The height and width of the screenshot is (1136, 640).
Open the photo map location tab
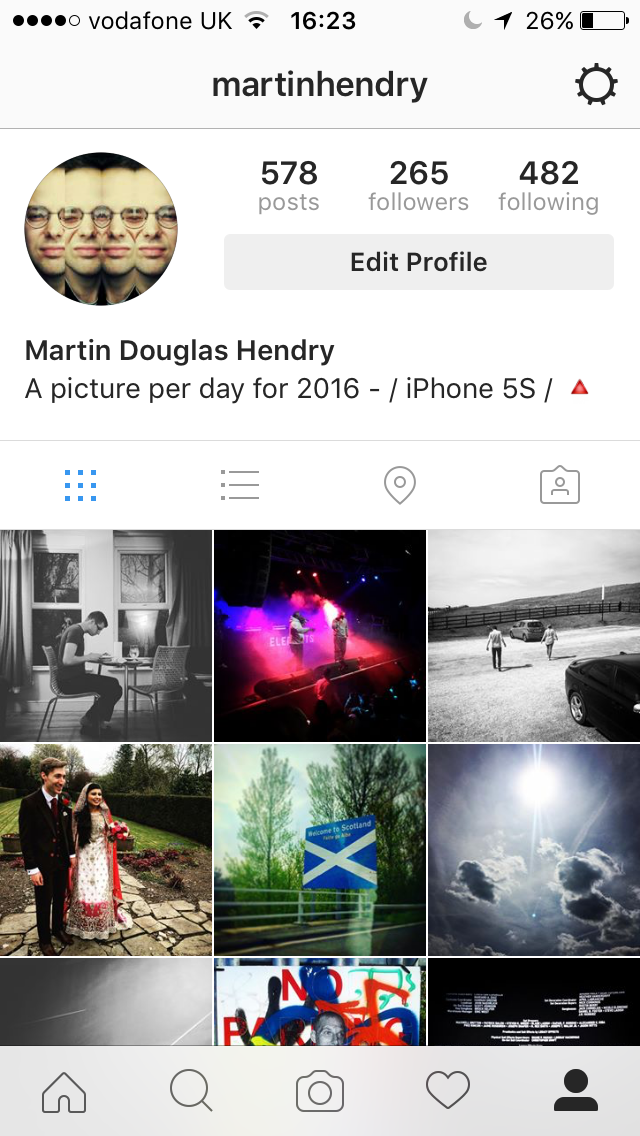[x=400, y=486]
